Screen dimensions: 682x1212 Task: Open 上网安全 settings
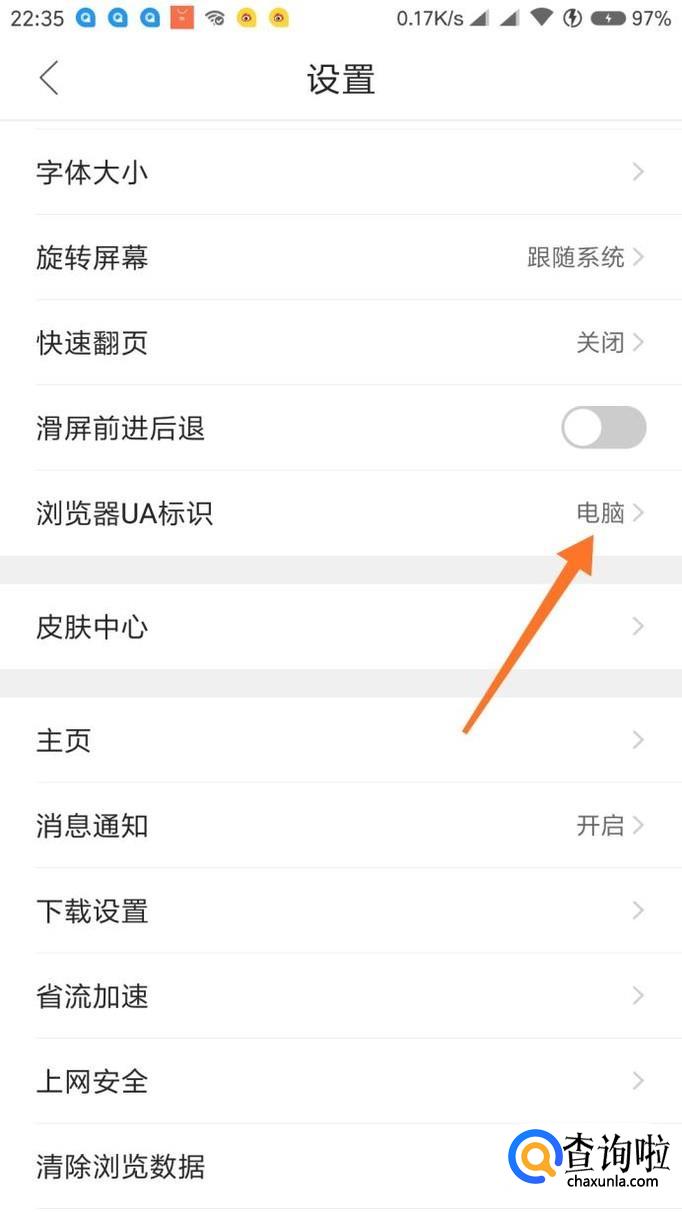click(341, 1081)
